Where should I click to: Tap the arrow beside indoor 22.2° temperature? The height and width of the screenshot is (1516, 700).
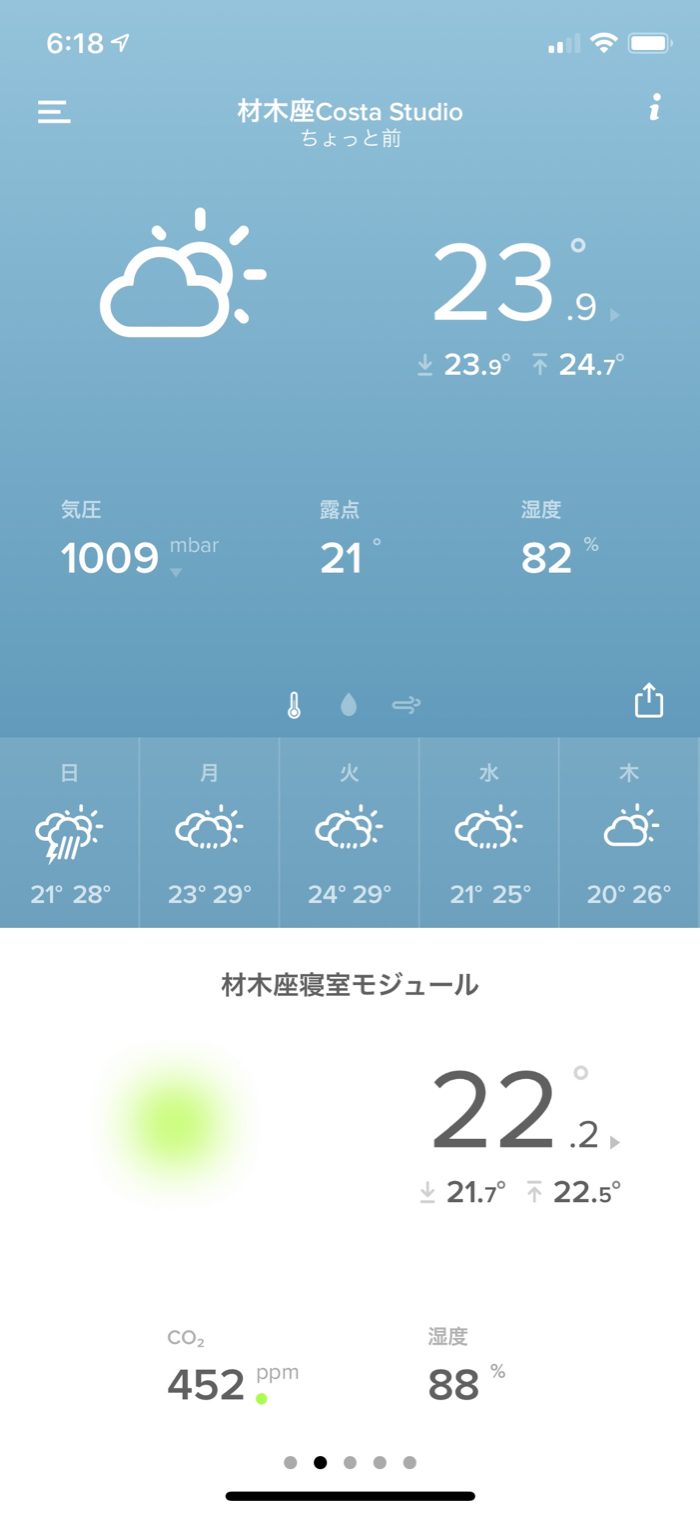point(614,1141)
